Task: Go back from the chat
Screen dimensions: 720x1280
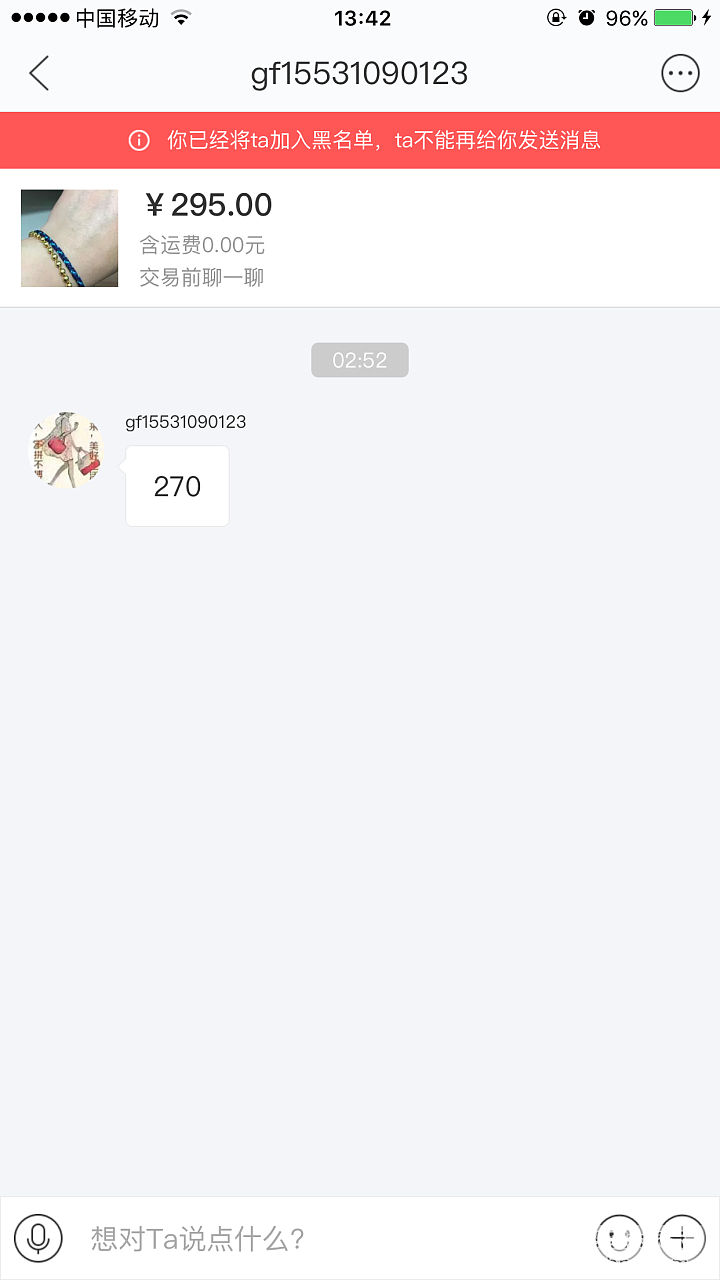Action: pos(39,74)
